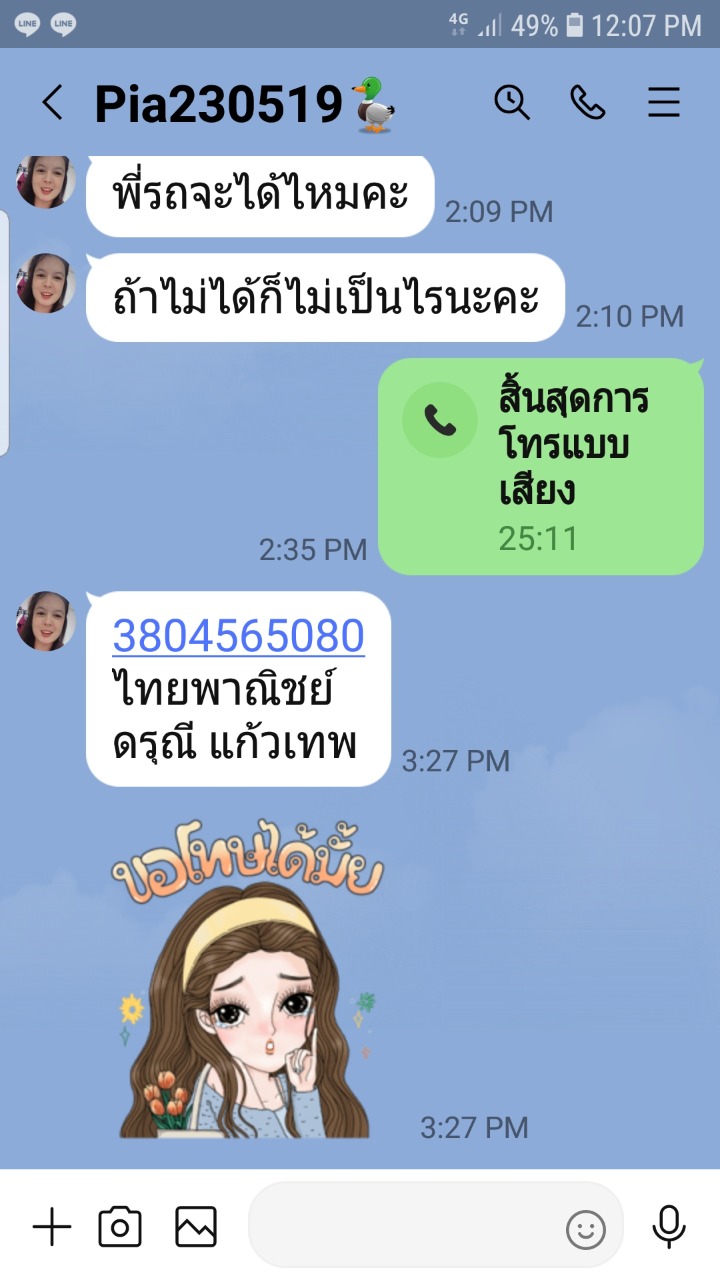The height and width of the screenshot is (1280, 720).
Task: Open the photo gallery picker
Action: point(196,1226)
